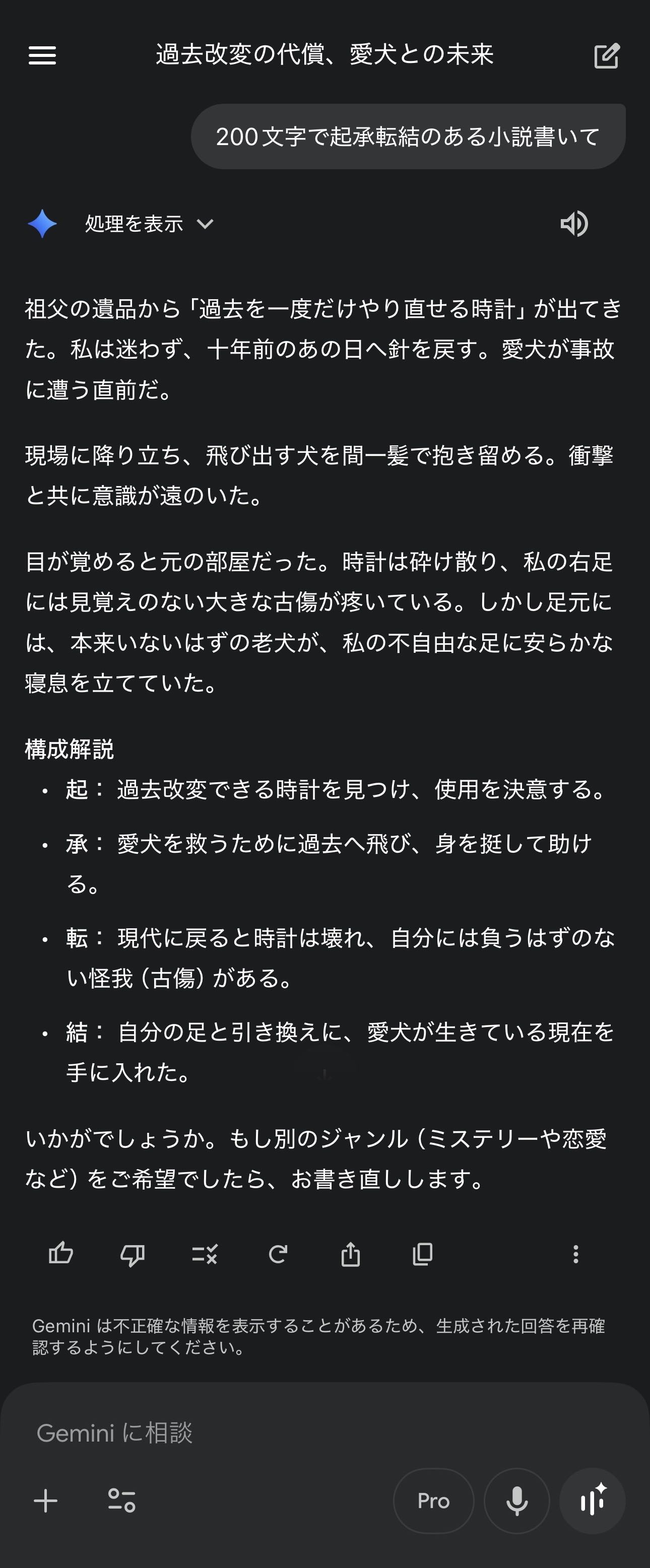
Task: Regenerate the response
Action: [278, 1255]
